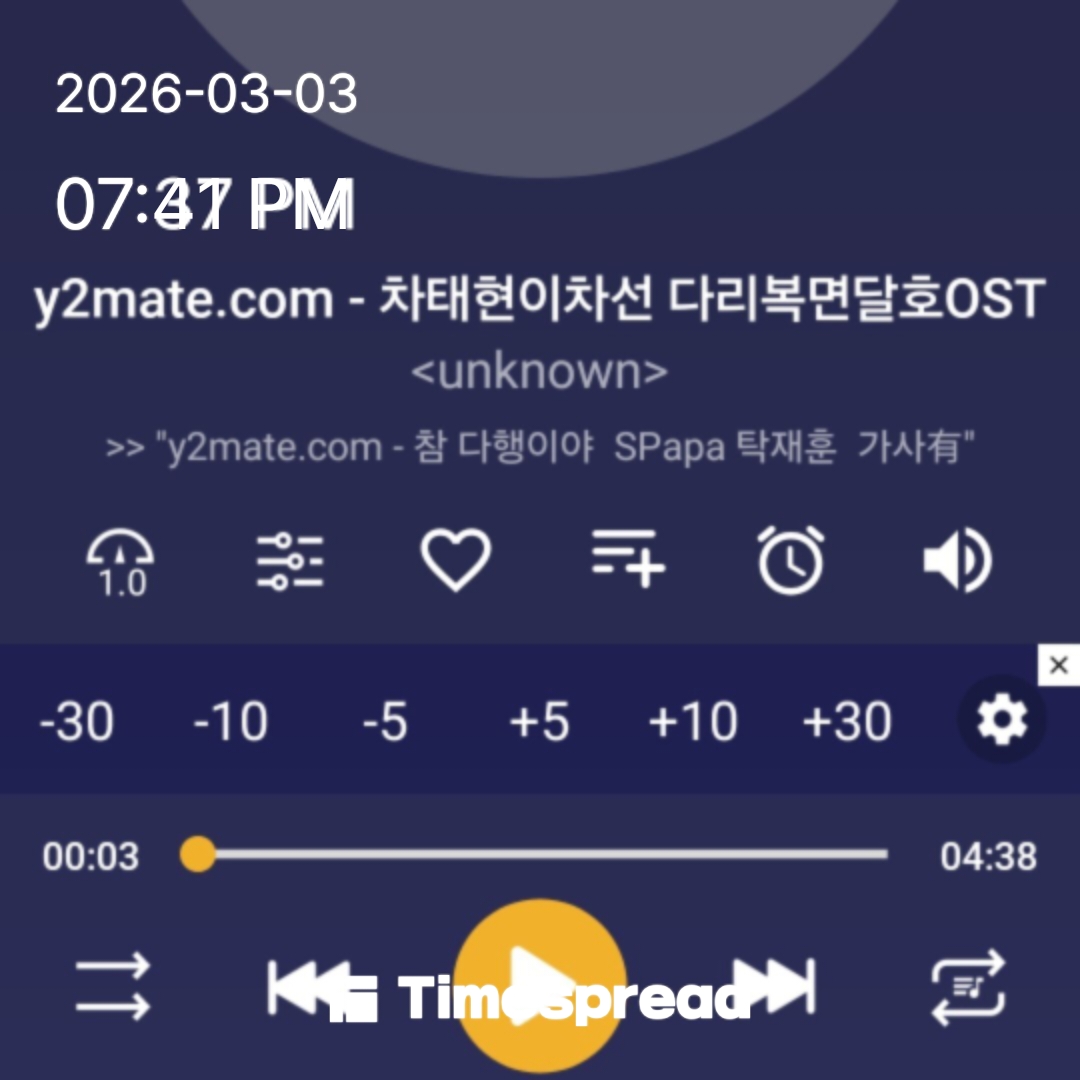Tap the seek bar to change position
Screen dimensions: 1080x1080
coord(545,855)
